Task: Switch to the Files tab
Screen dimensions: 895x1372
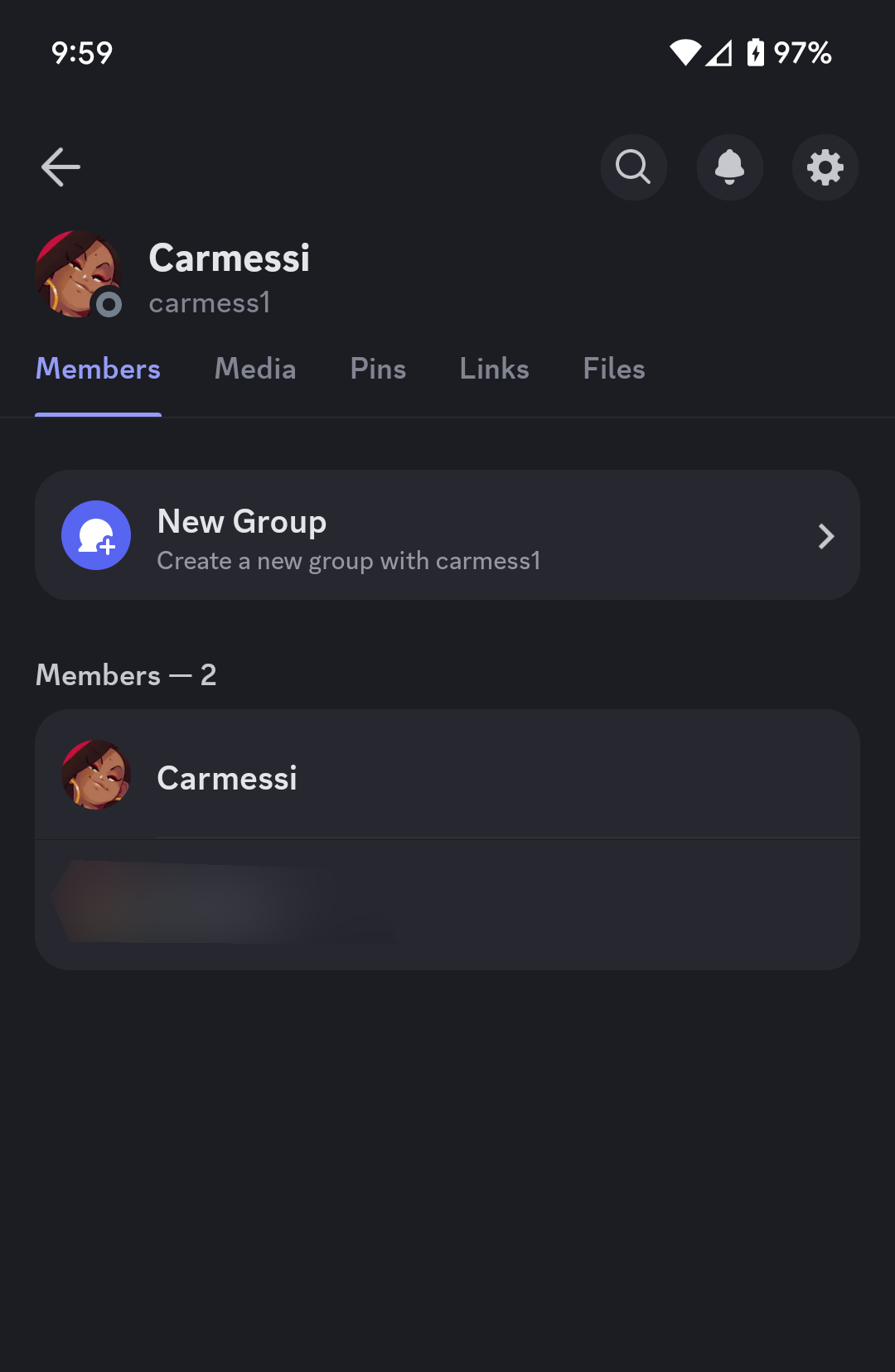Action: point(613,369)
